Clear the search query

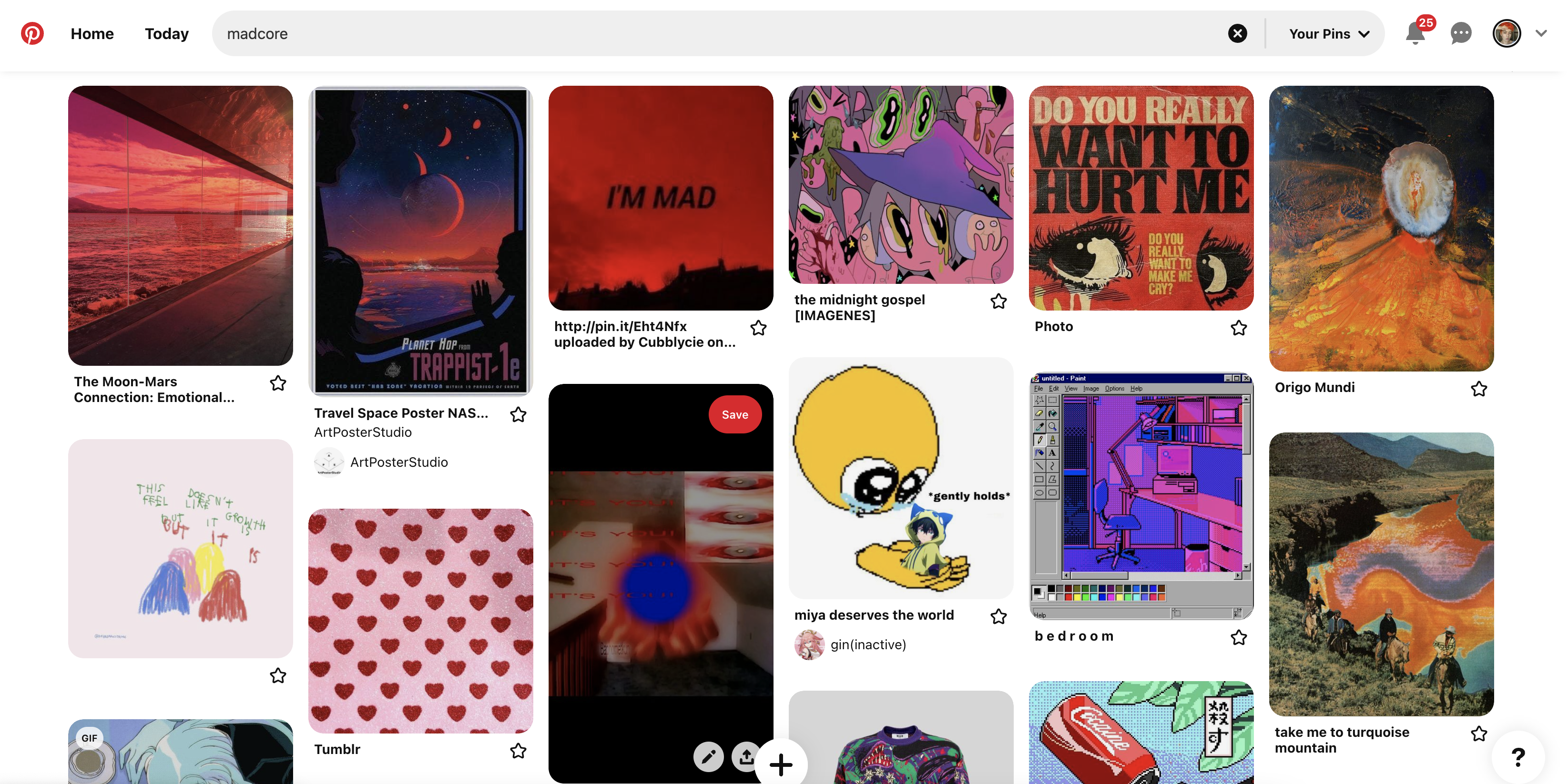tap(1237, 33)
